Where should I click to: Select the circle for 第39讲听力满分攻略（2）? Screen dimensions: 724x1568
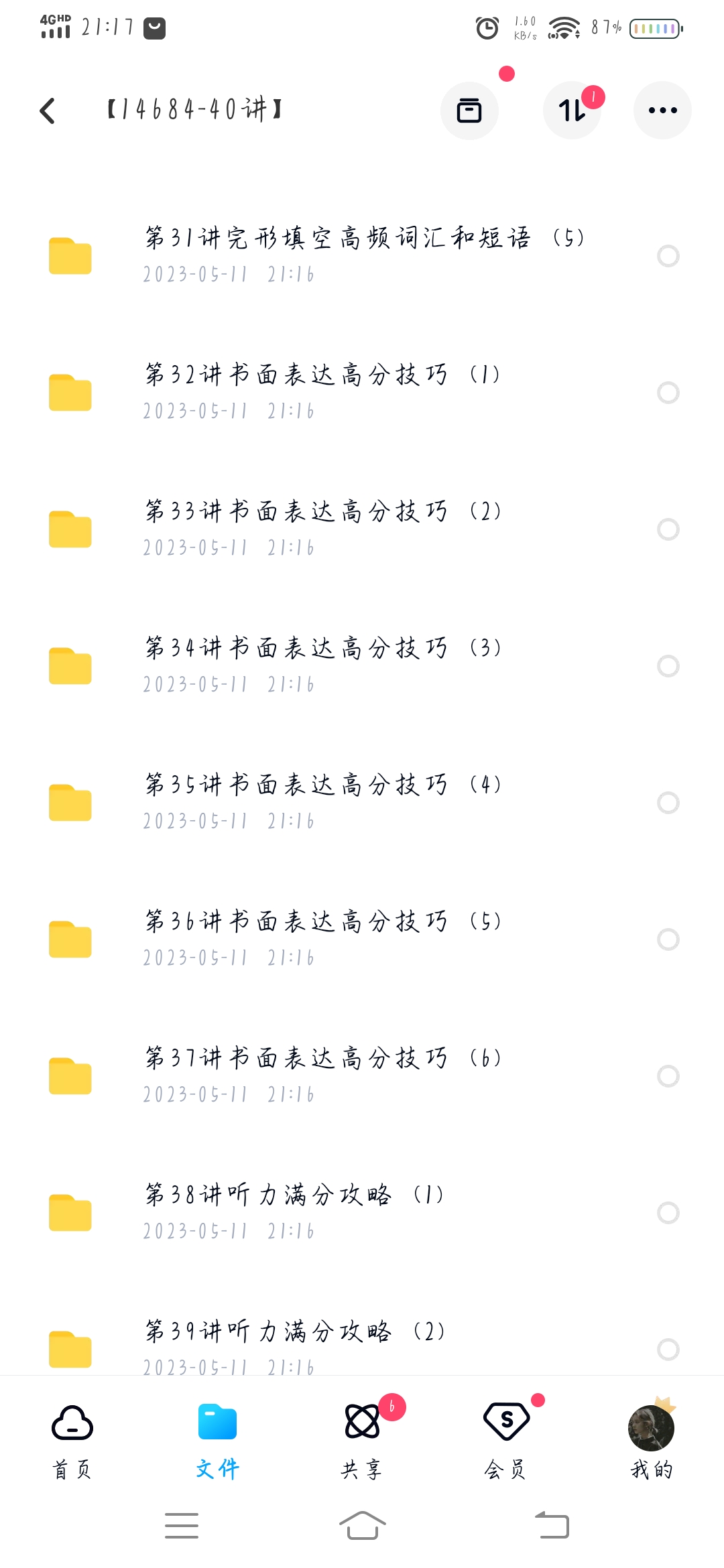[668, 1350]
